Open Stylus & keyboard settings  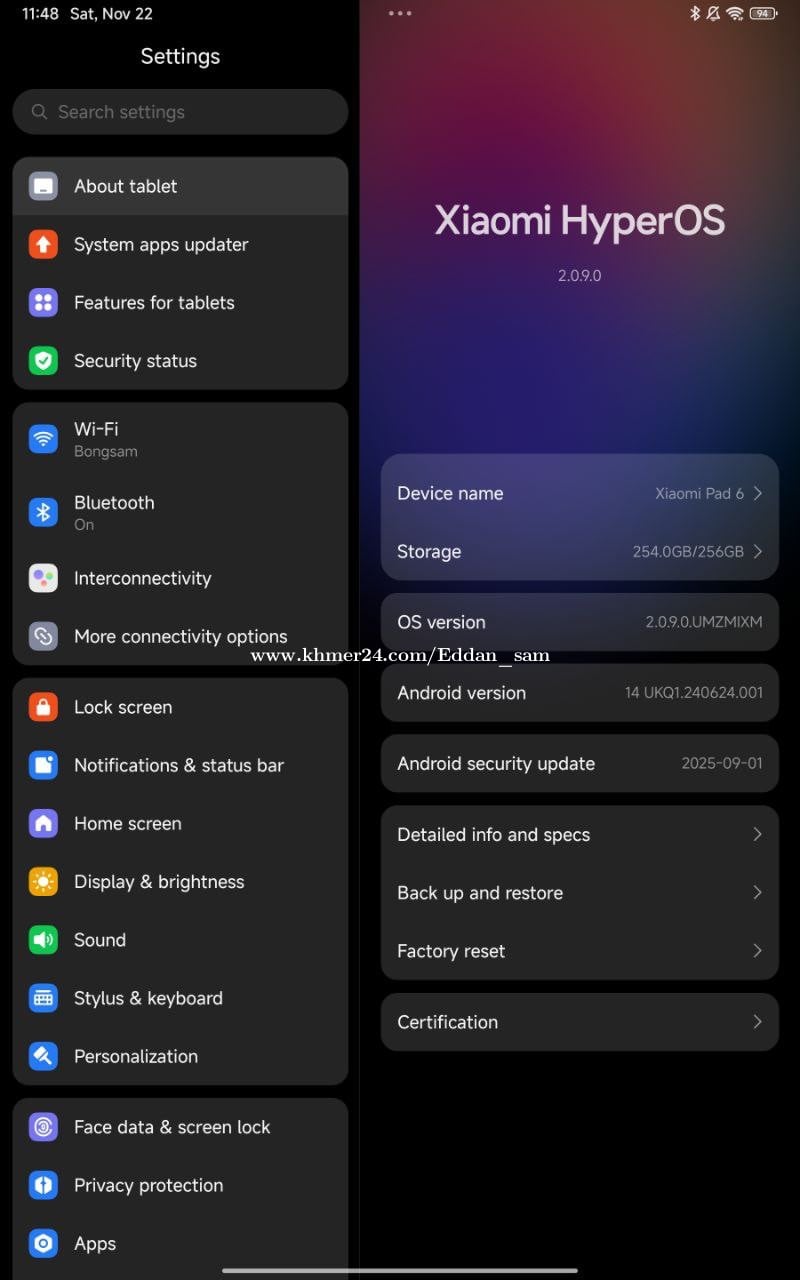[x=180, y=998]
